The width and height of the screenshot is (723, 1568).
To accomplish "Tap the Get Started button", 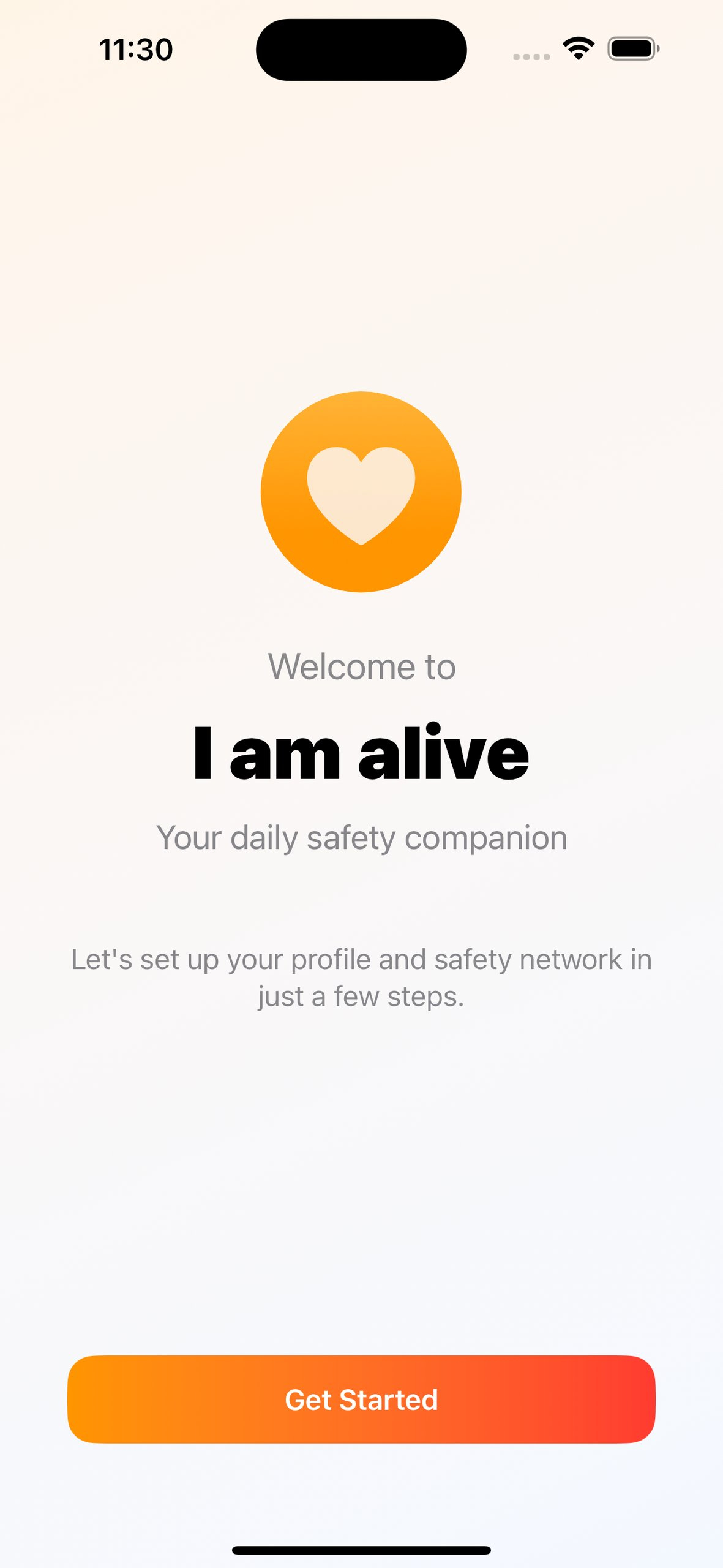I will click(x=361, y=1400).
